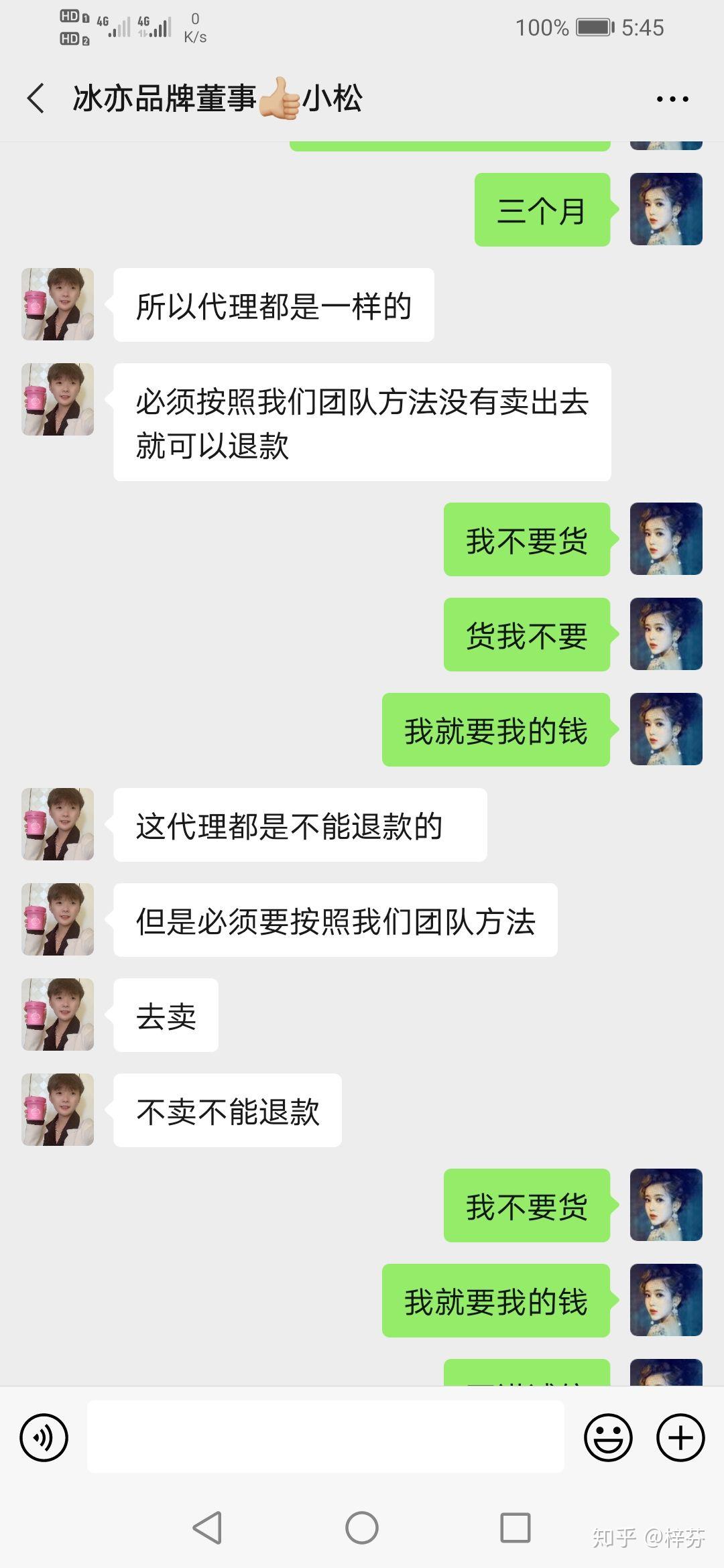Open contact avatar beside 所以代理都是一样的
Viewport: 724px width, 1568px height.
click(x=58, y=304)
